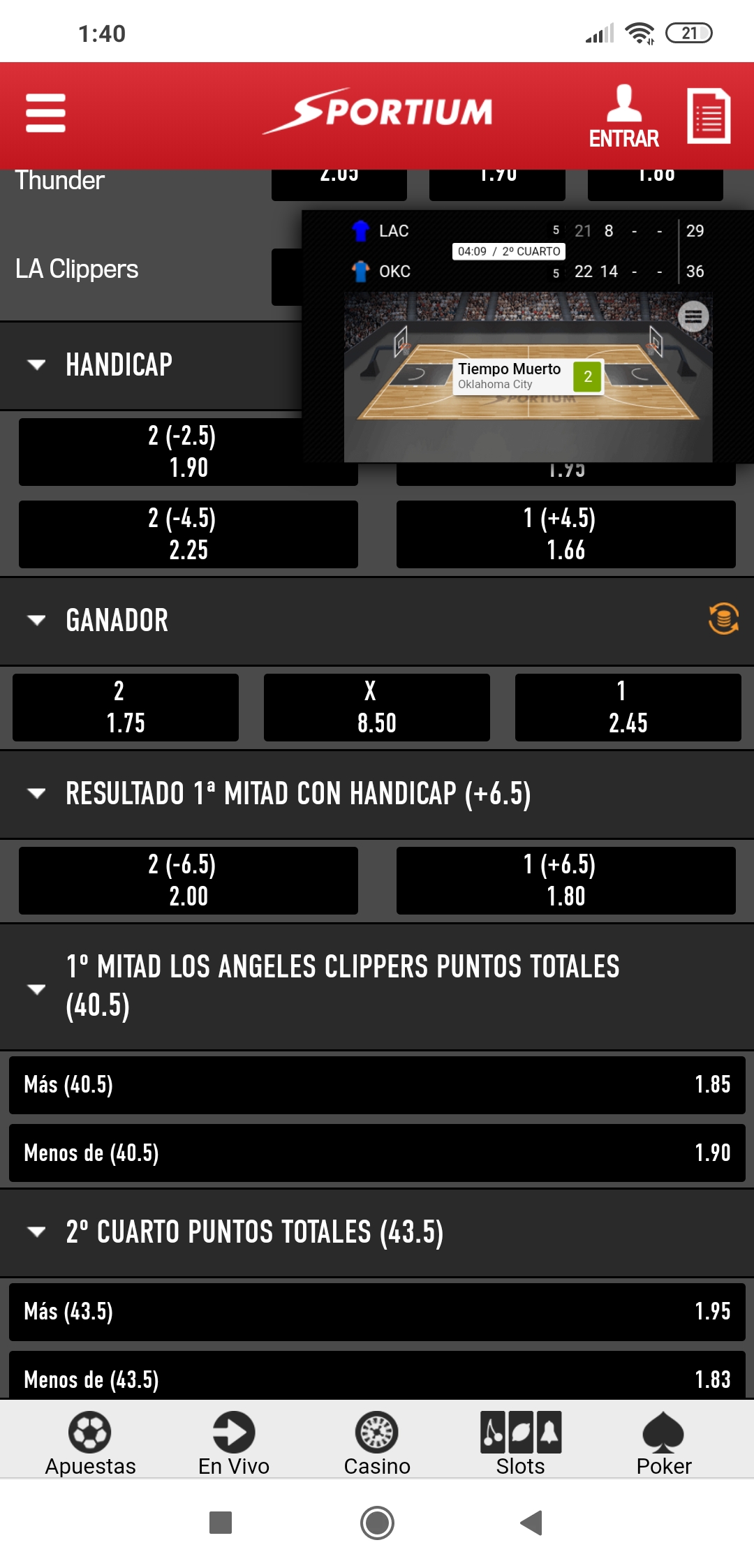Viewport: 754px width, 1568px height.
Task: Open the cash out coins icon
Action: coord(723,619)
